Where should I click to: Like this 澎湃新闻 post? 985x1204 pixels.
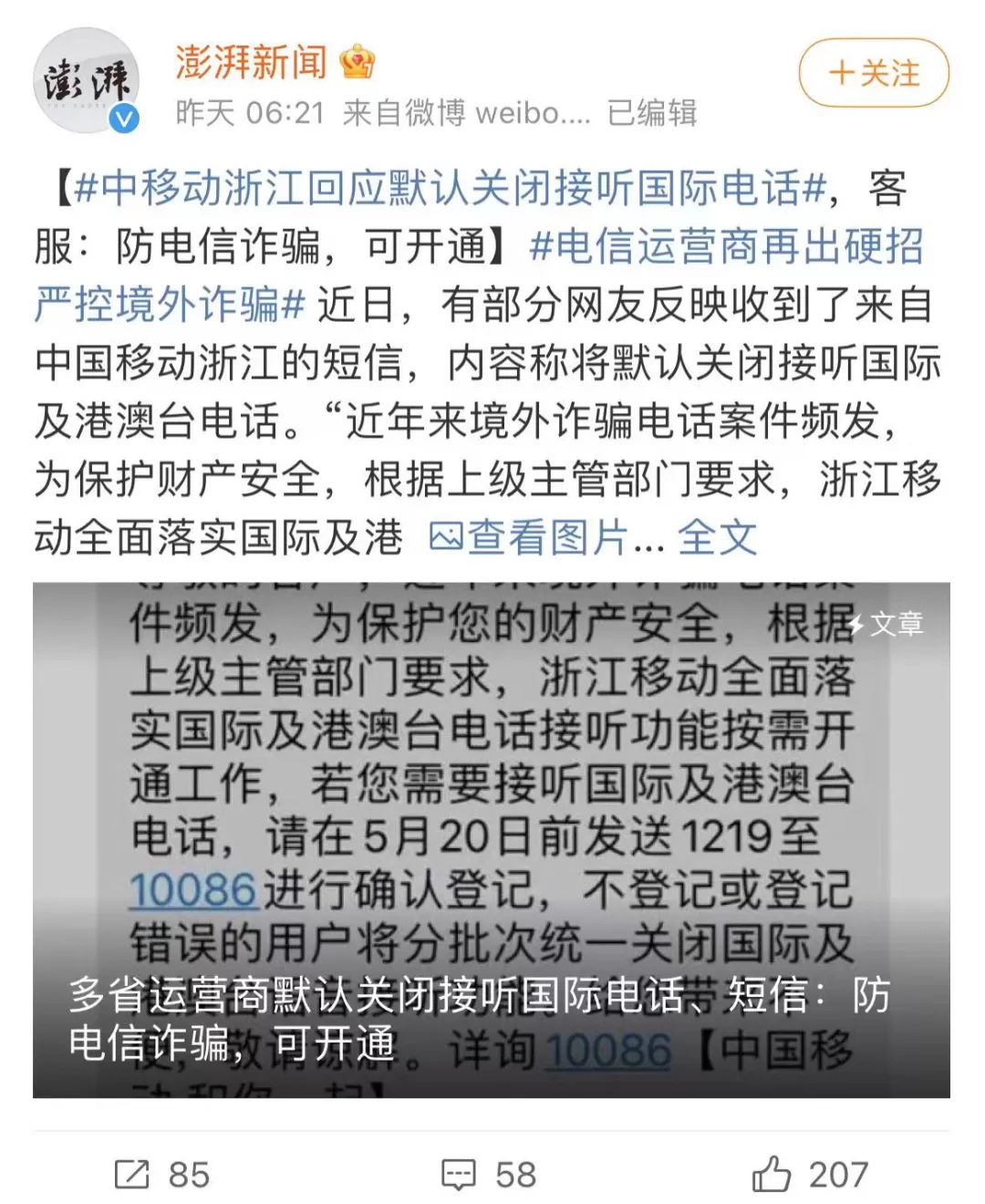(810, 1174)
